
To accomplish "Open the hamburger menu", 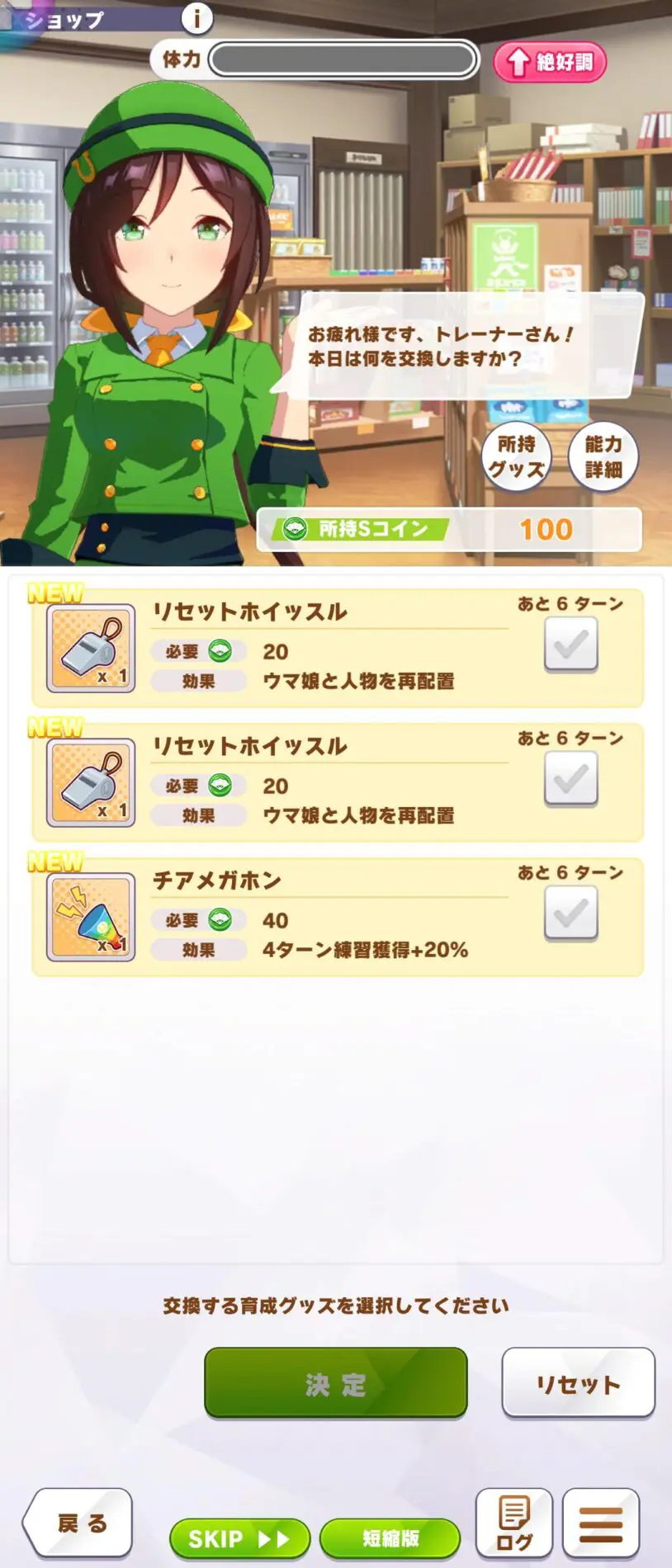I will click(601, 1523).
